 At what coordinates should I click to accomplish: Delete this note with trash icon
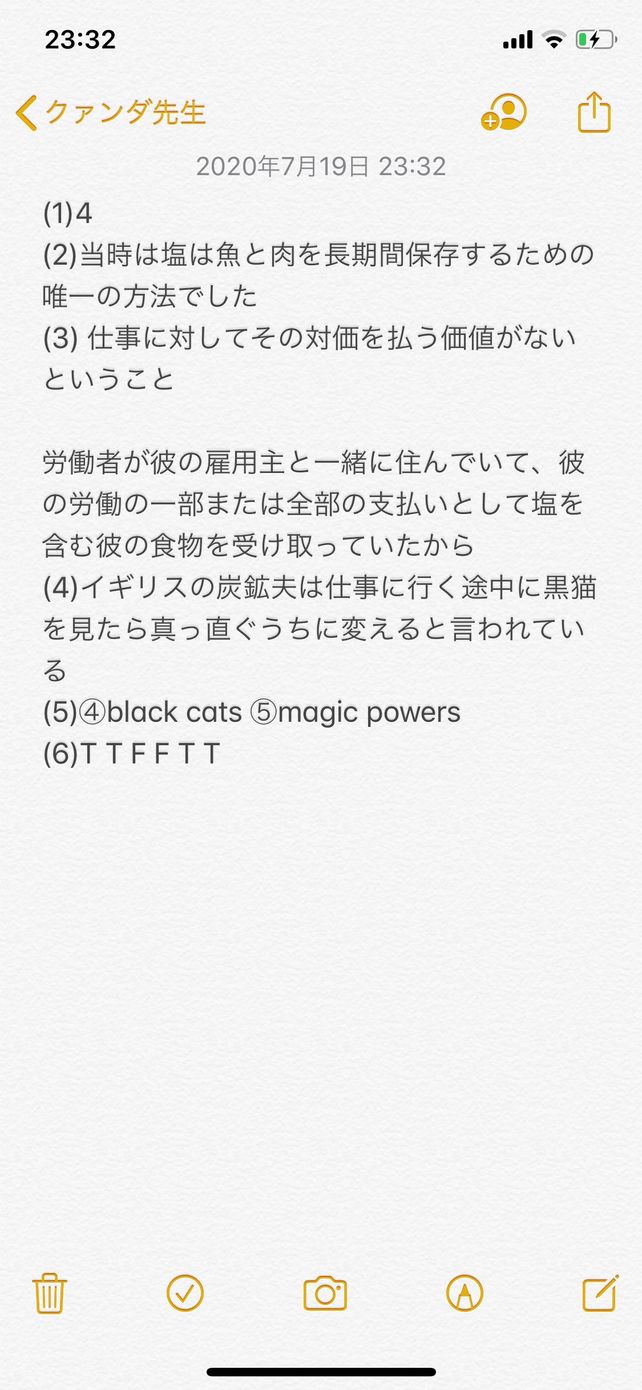click(49, 1293)
